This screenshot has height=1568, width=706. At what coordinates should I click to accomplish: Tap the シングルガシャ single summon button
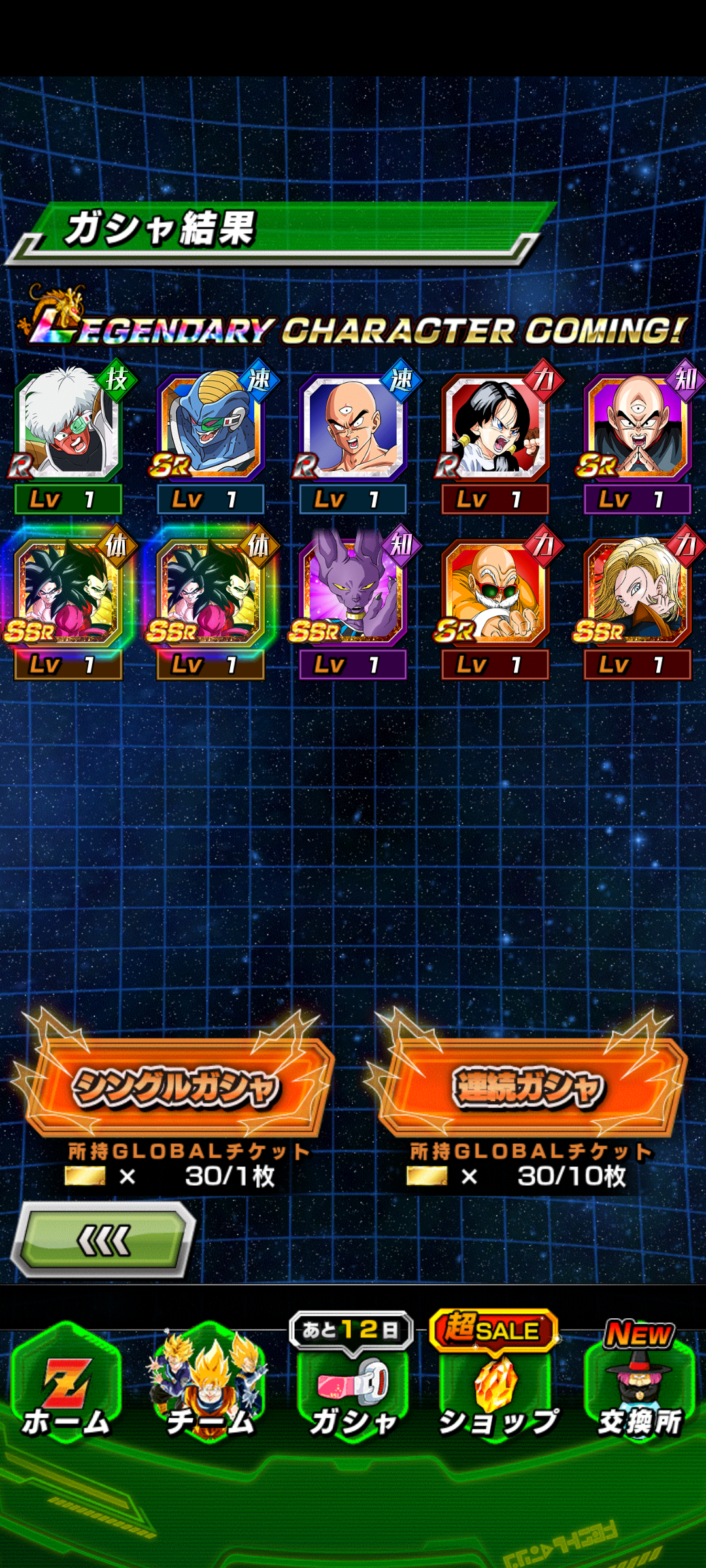coord(176,1087)
